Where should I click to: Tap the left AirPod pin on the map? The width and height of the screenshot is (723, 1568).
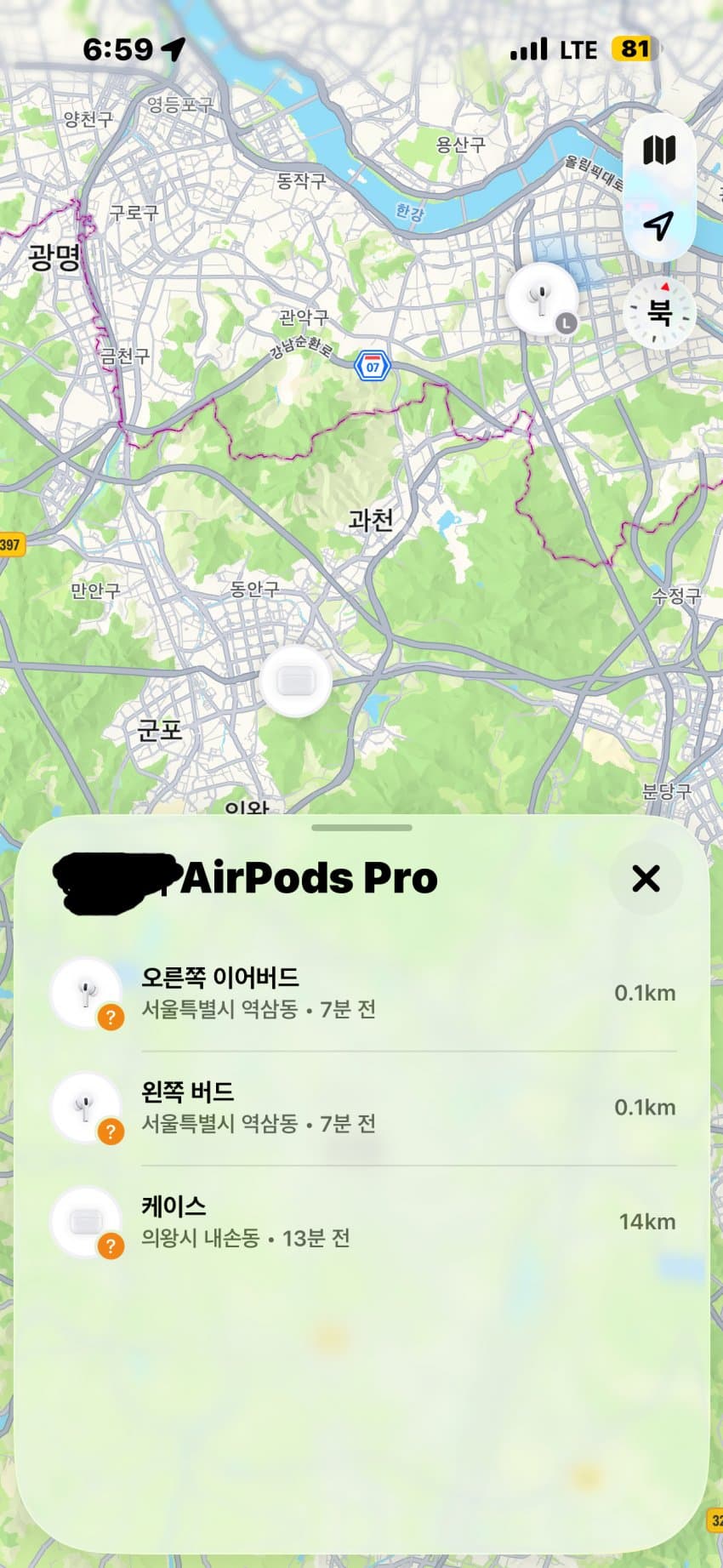click(542, 299)
